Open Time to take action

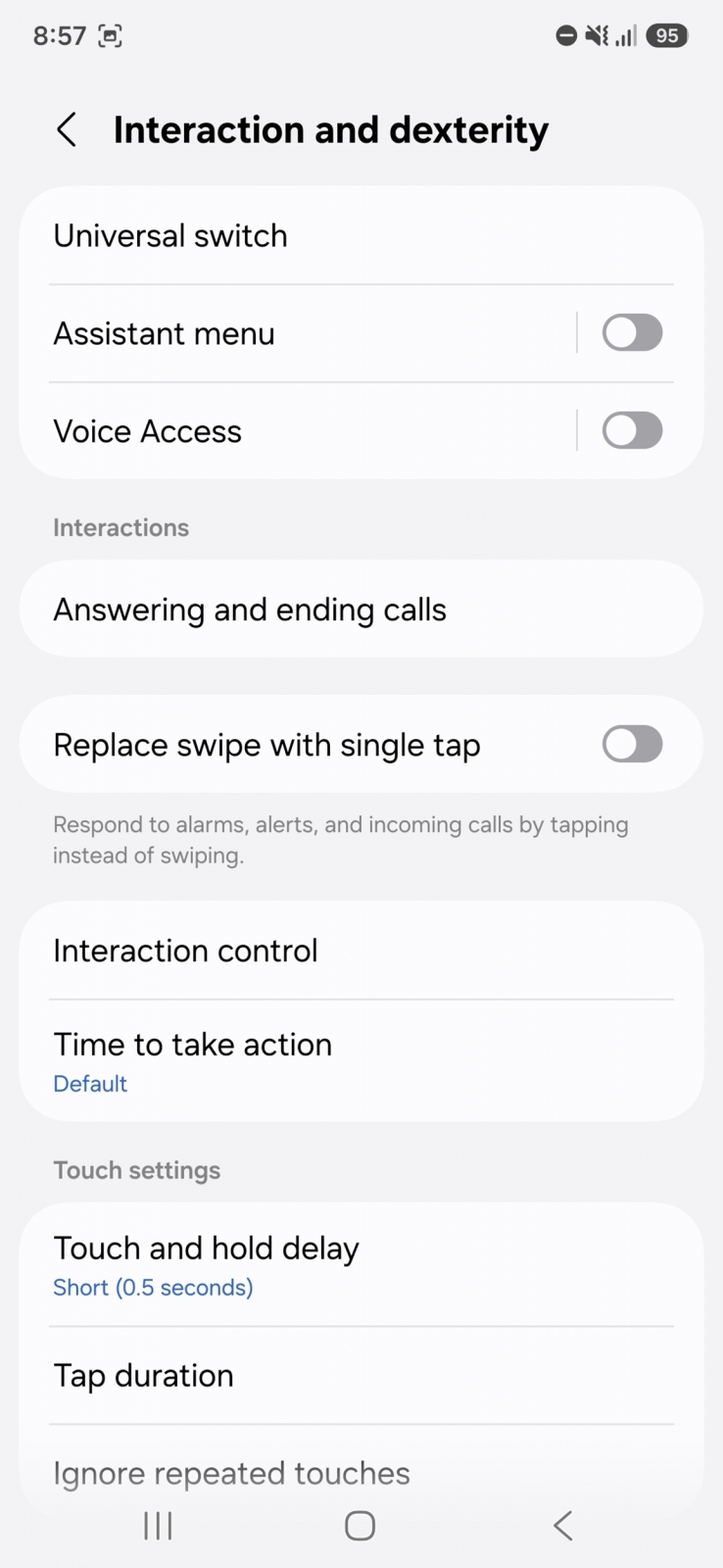(361, 1061)
